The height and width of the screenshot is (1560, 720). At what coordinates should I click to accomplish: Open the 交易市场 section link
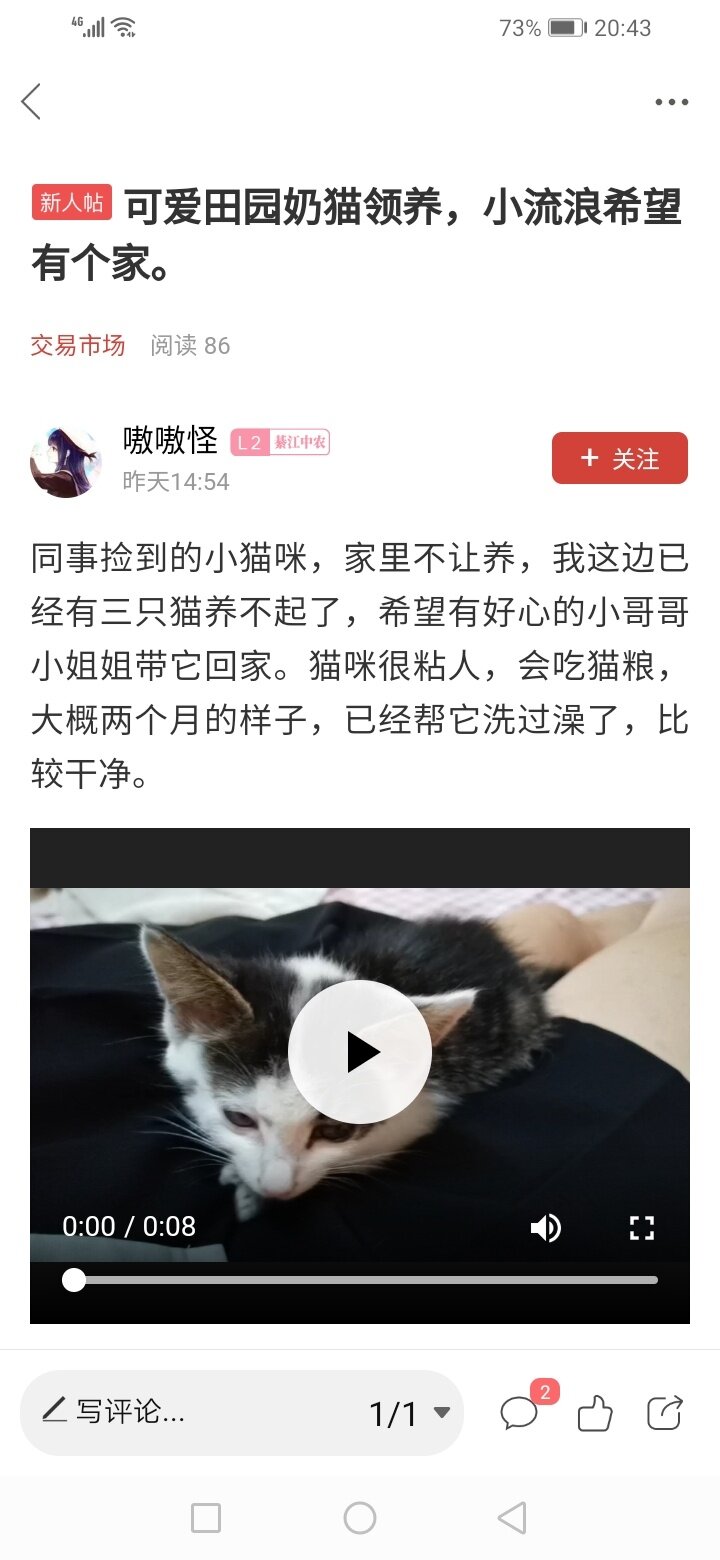[78, 346]
